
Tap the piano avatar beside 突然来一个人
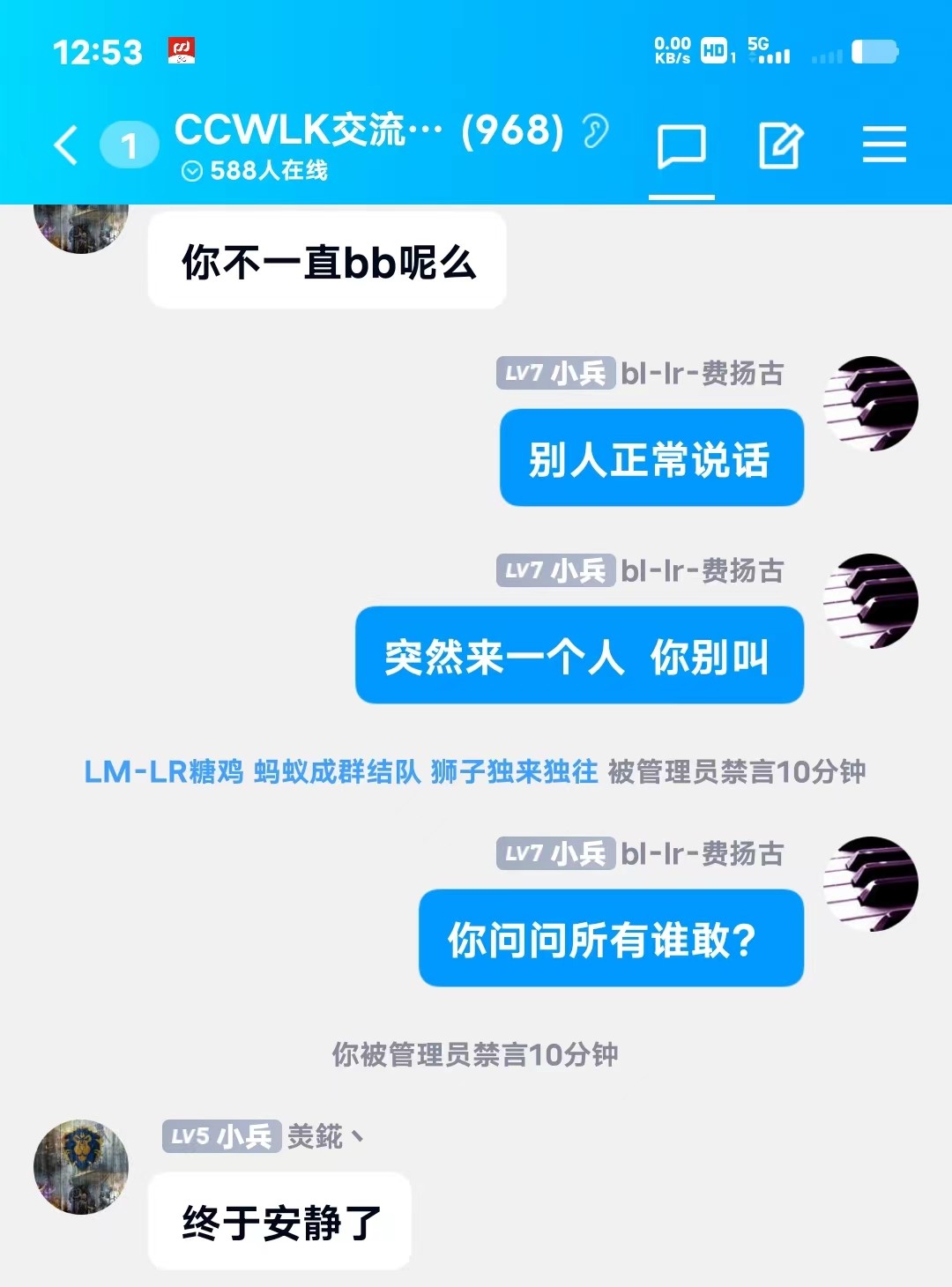(x=871, y=601)
